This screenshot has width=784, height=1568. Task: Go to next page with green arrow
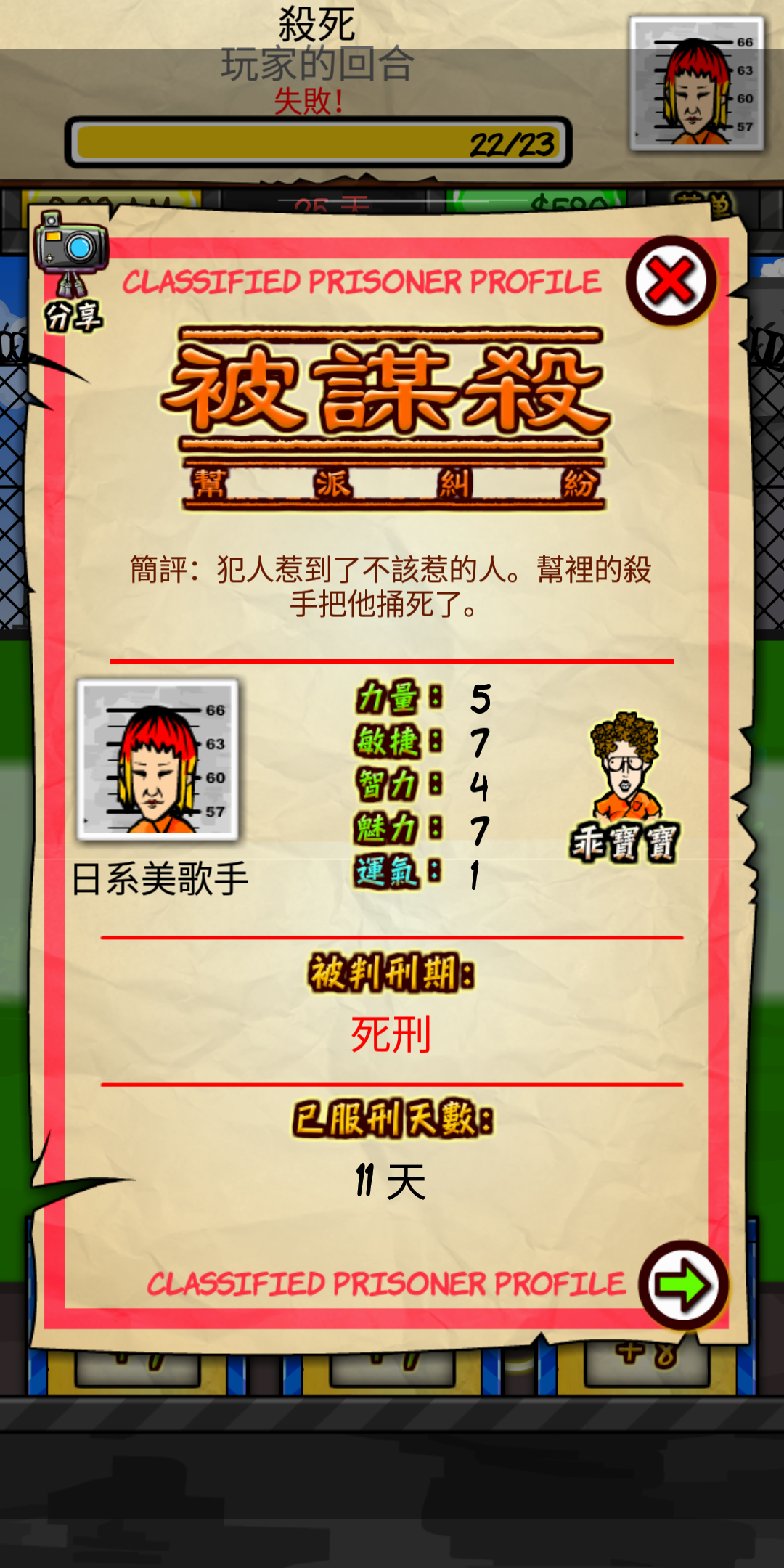coord(682,1285)
